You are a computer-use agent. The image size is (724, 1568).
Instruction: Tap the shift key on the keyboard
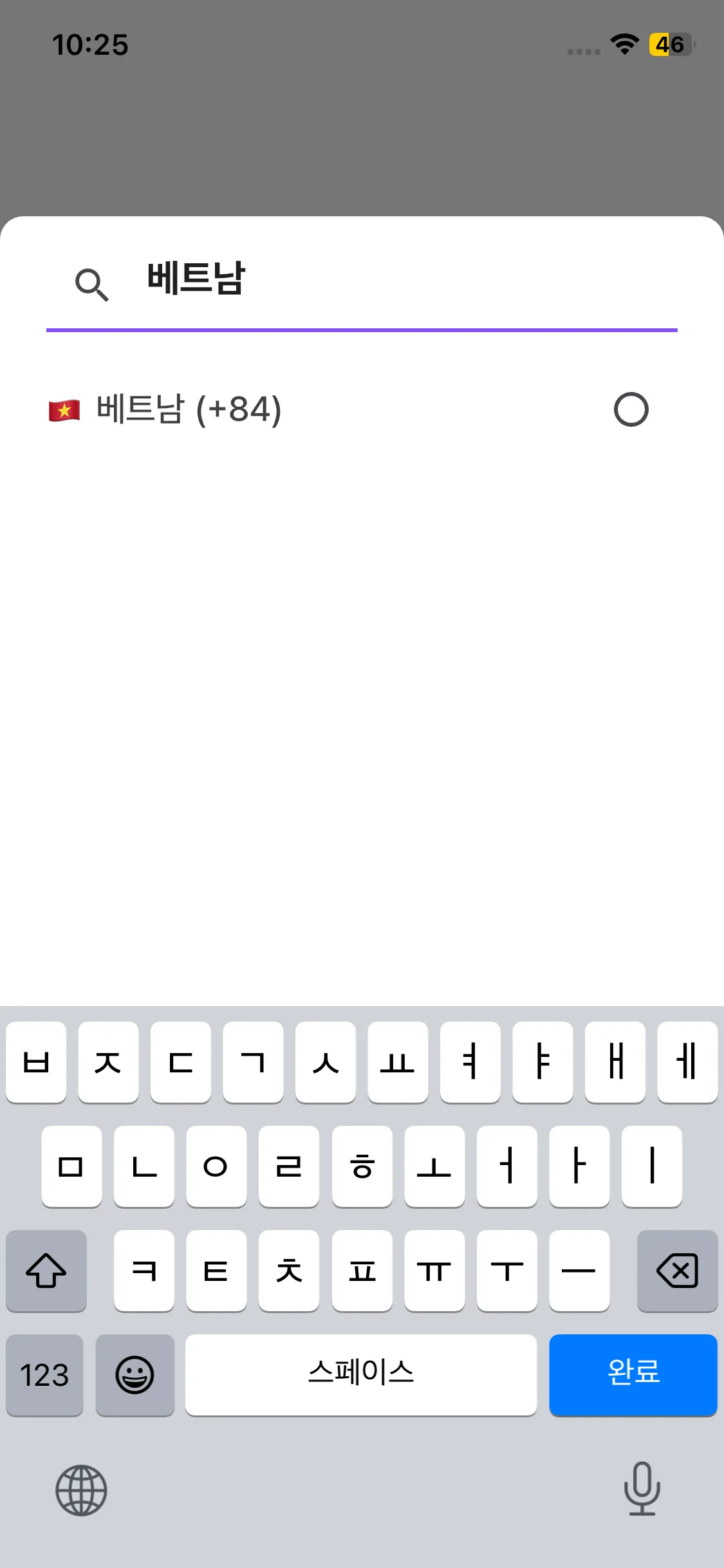[x=46, y=1271]
